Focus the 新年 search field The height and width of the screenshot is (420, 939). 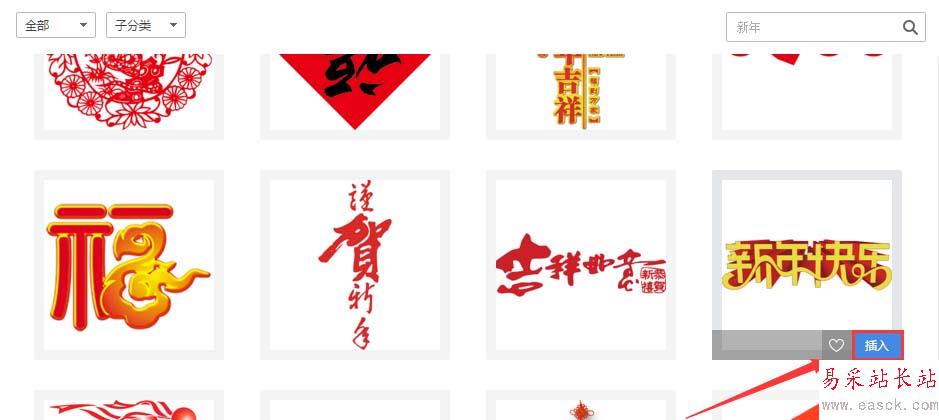click(x=812, y=28)
